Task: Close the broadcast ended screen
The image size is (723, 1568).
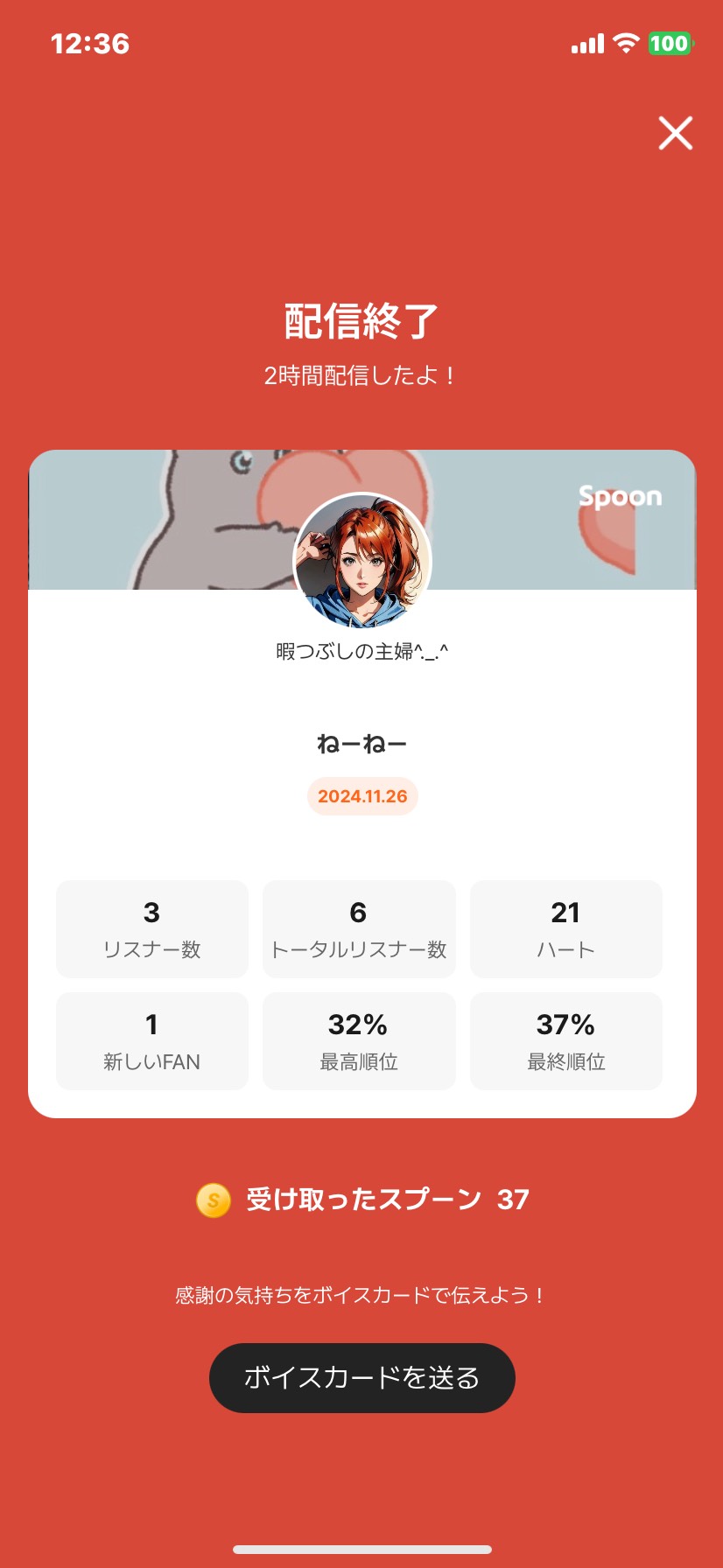Action: click(675, 133)
